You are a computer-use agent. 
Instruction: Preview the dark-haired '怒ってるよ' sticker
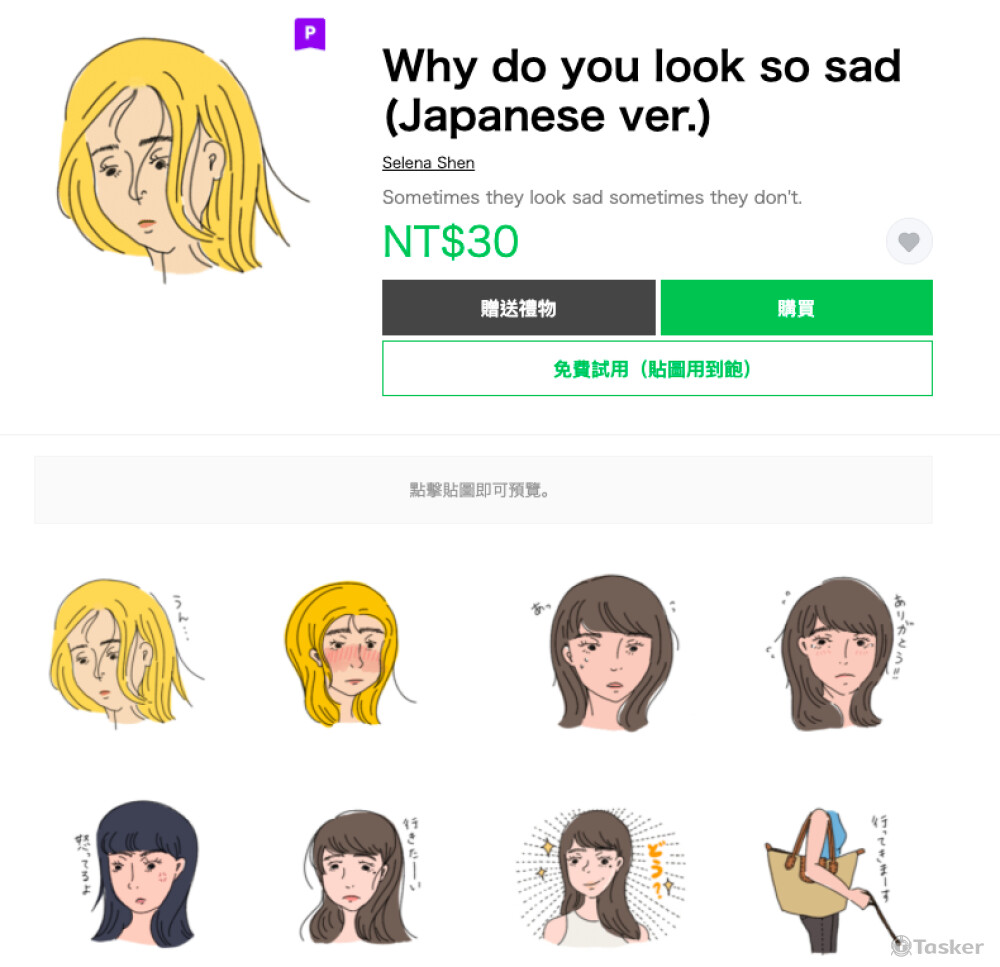(x=132, y=873)
